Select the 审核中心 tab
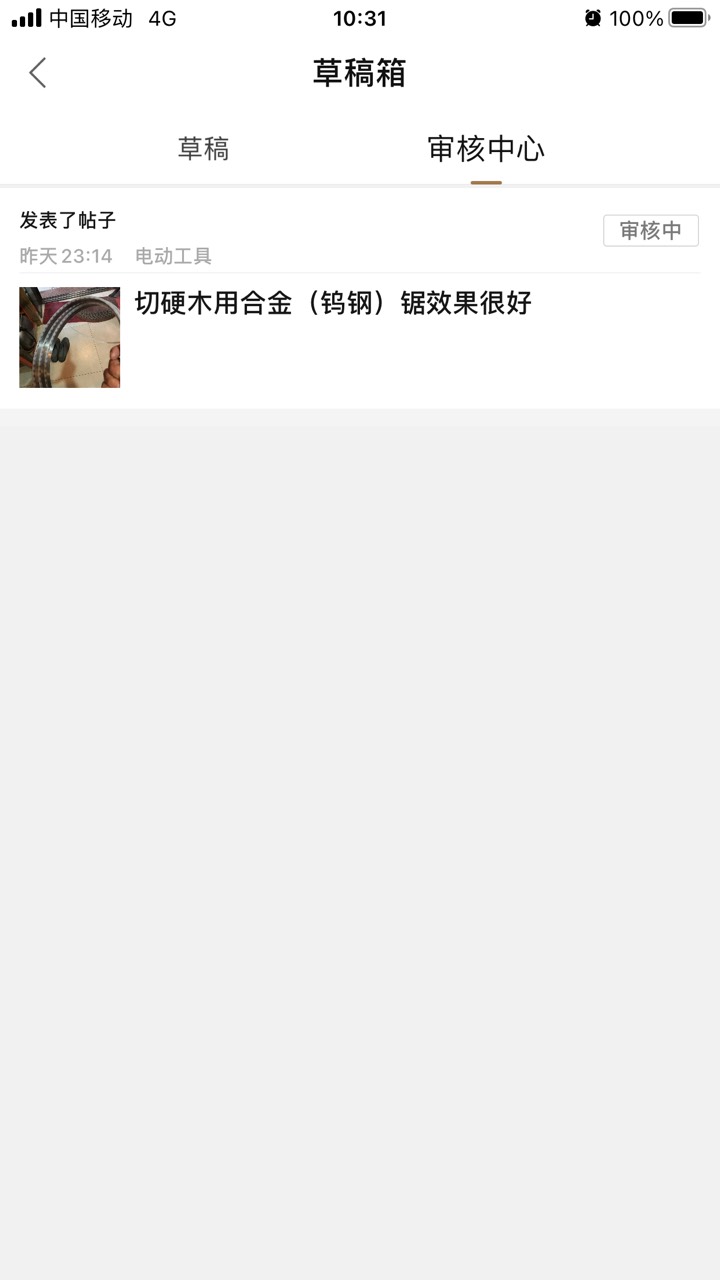The height and width of the screenshot is (1280, 720). point(486,149)
